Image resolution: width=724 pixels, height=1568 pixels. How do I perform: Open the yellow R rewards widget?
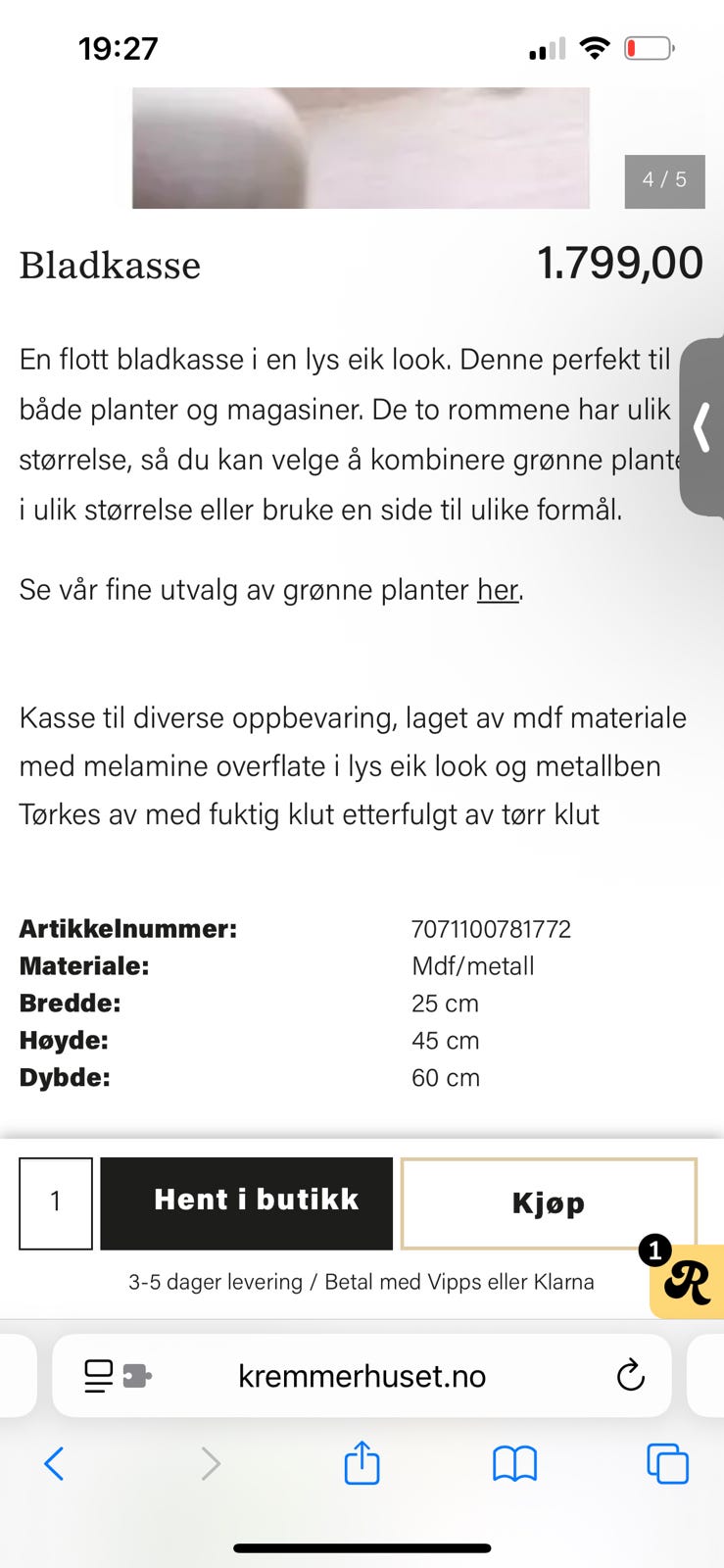[x=692, y=1284]
